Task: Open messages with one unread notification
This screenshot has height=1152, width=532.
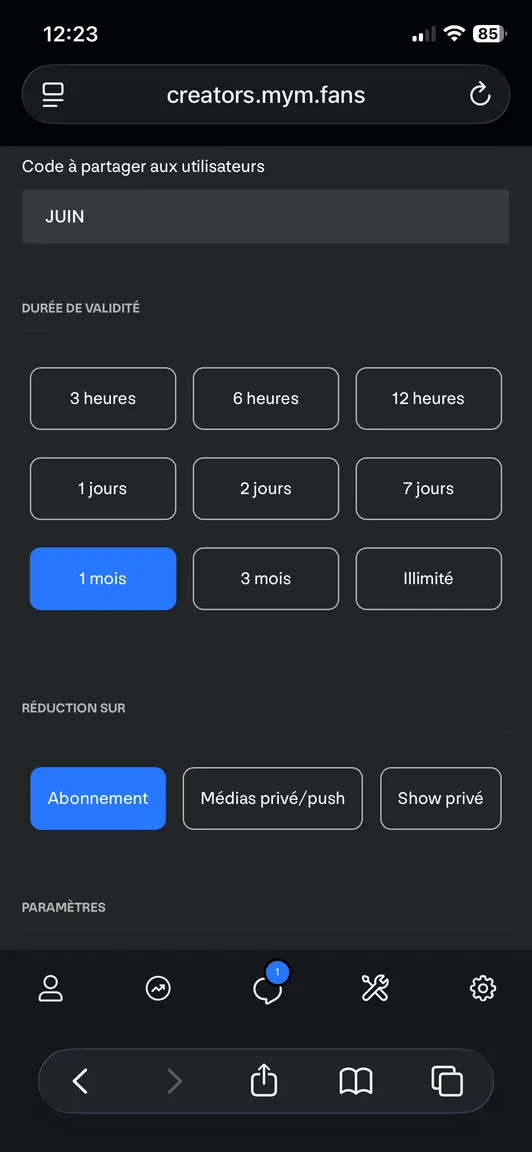Action: (x=267, y=987)
